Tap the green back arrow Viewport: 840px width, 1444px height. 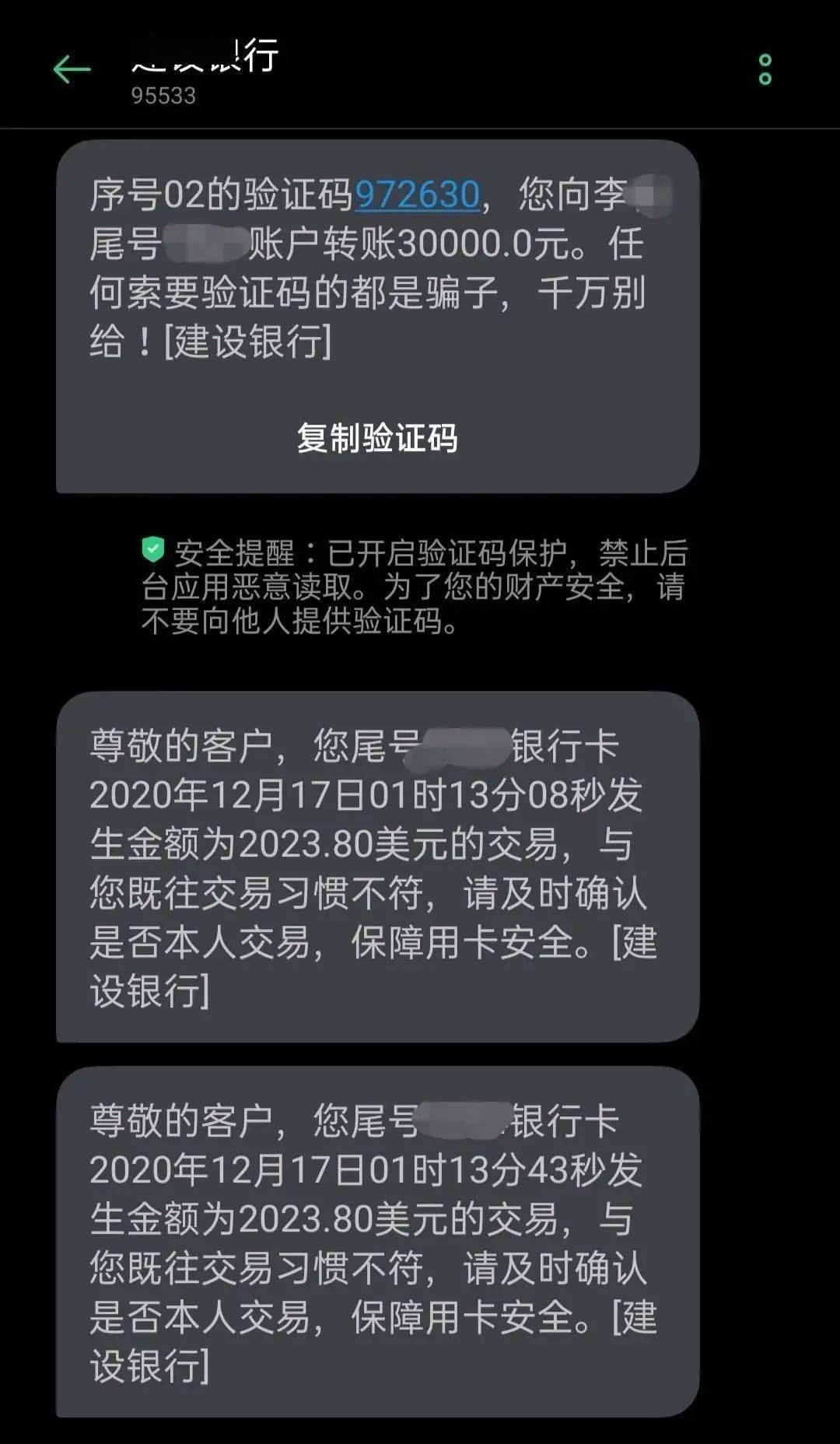pos(70,67)
